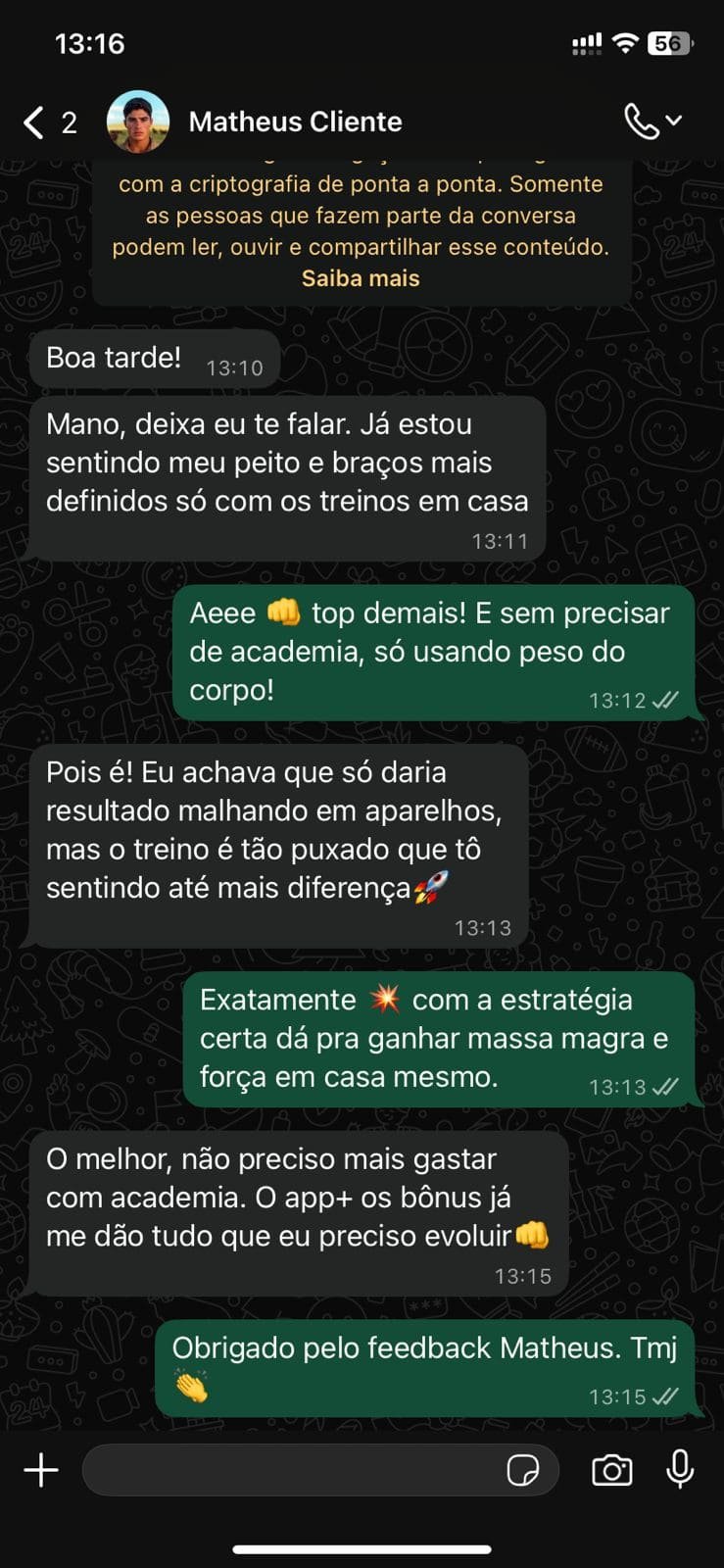Expand the call options chevron
Viewport: 724px width, 1568px height.
coord(675,121)
